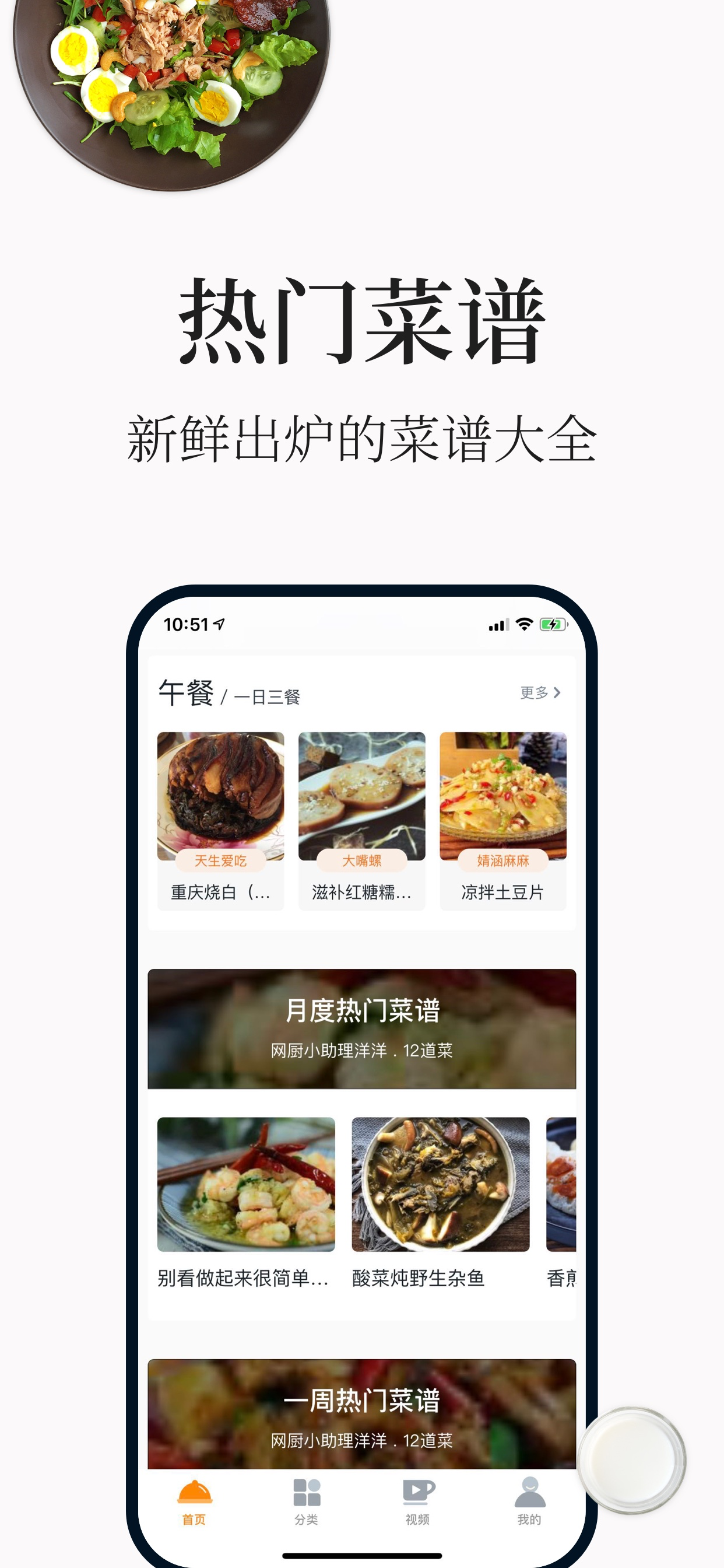The height and width of the screenshot is (1568, 724).
Task: Tap the battery charging indicator
Action: [x=553, y=624]
